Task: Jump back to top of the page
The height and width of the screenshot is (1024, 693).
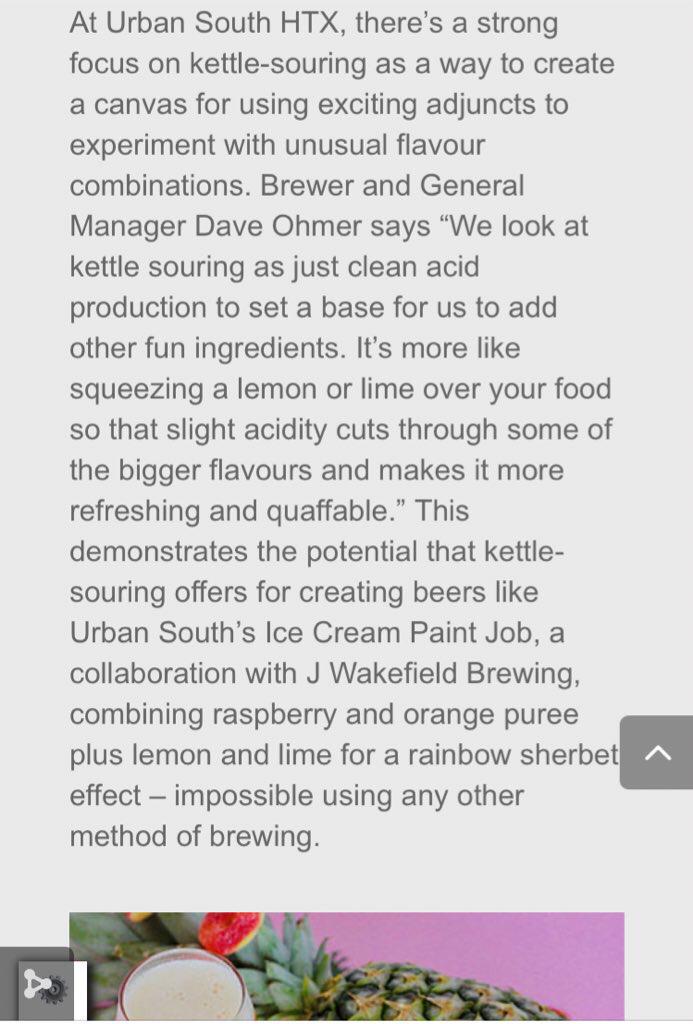Action: tap(657, 753)
